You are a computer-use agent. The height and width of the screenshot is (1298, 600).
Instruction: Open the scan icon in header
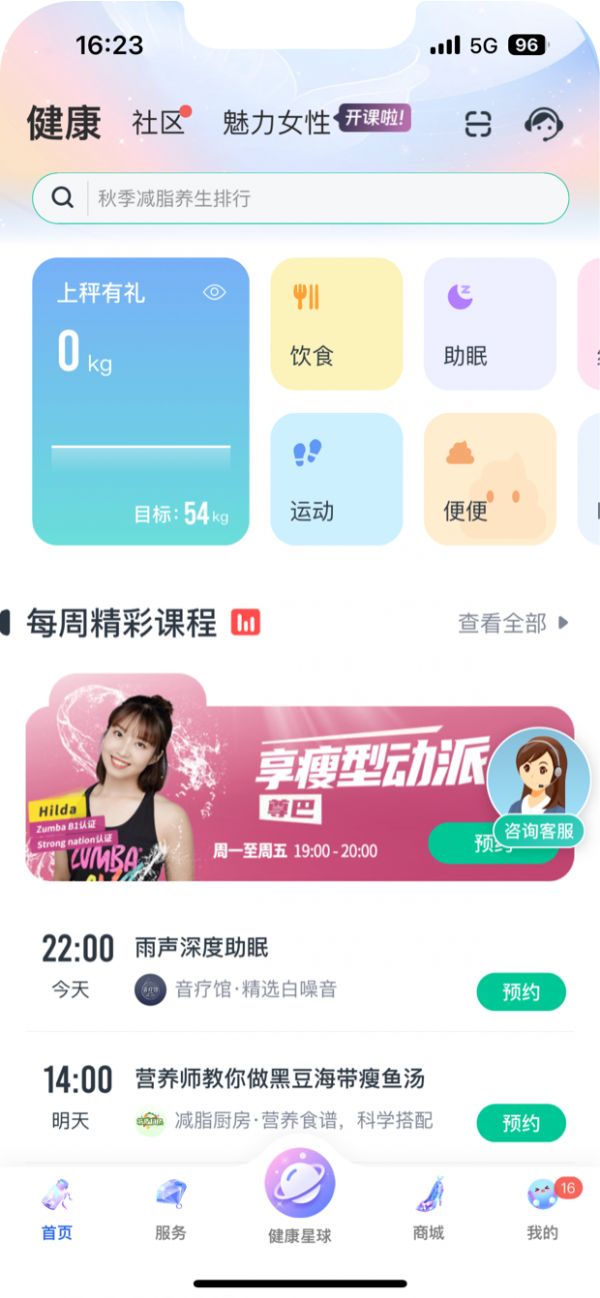[478, 124]
